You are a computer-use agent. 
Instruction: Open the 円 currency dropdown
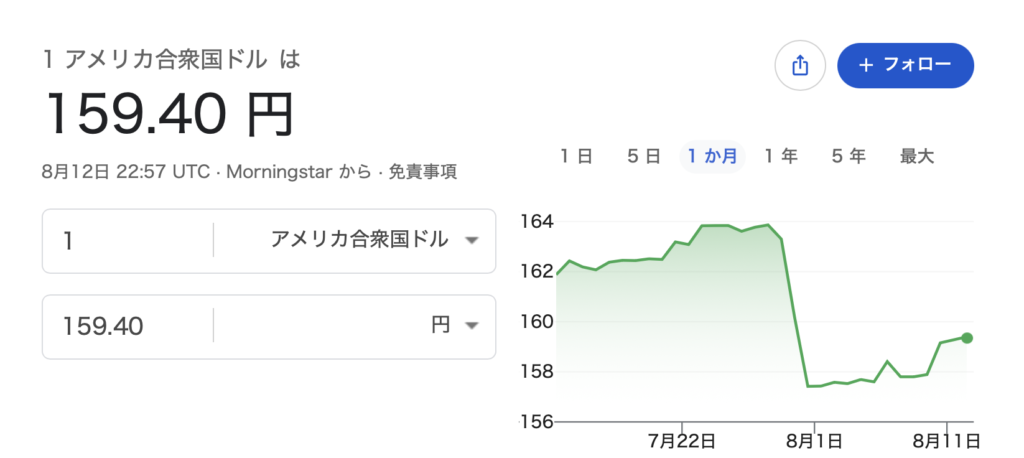tap(355, 327)
